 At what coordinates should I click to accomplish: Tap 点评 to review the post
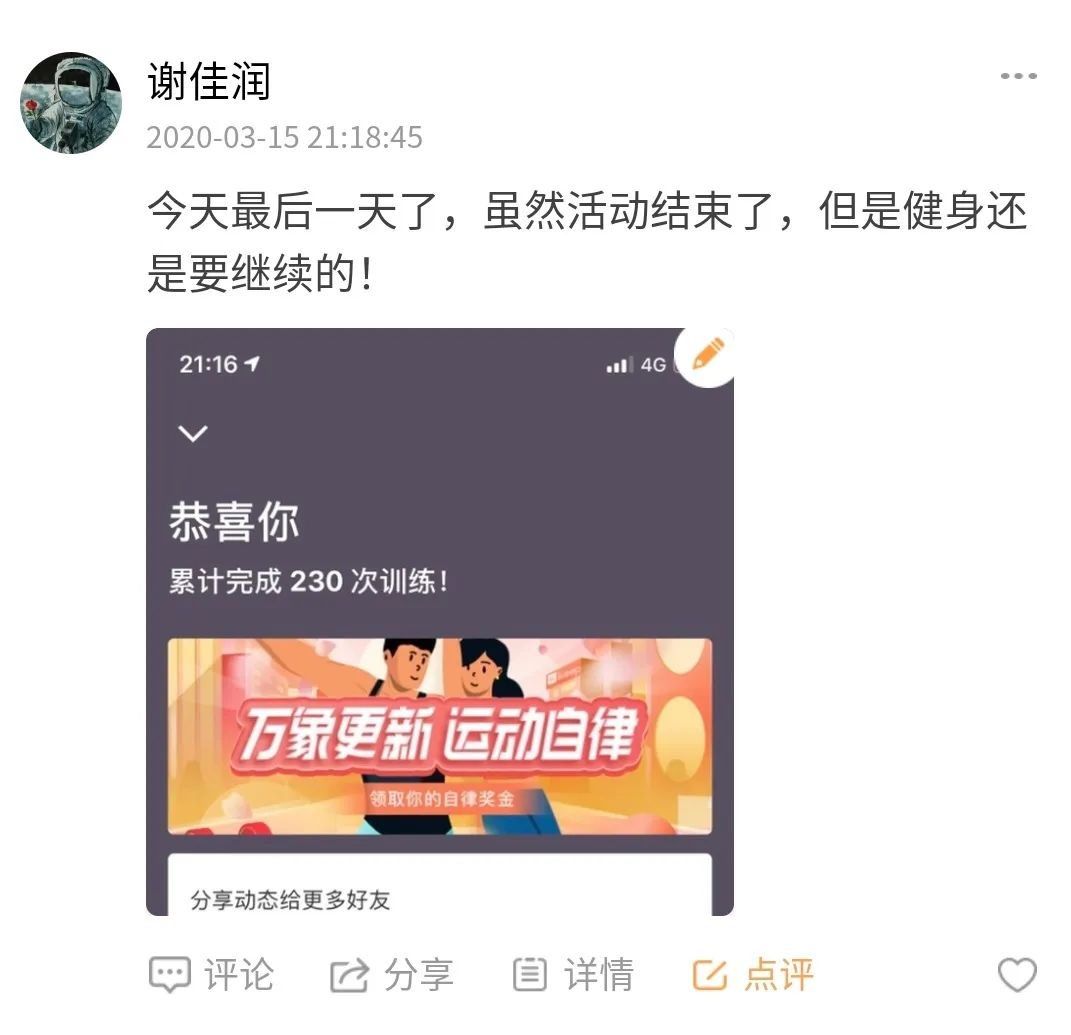(752, 974)
